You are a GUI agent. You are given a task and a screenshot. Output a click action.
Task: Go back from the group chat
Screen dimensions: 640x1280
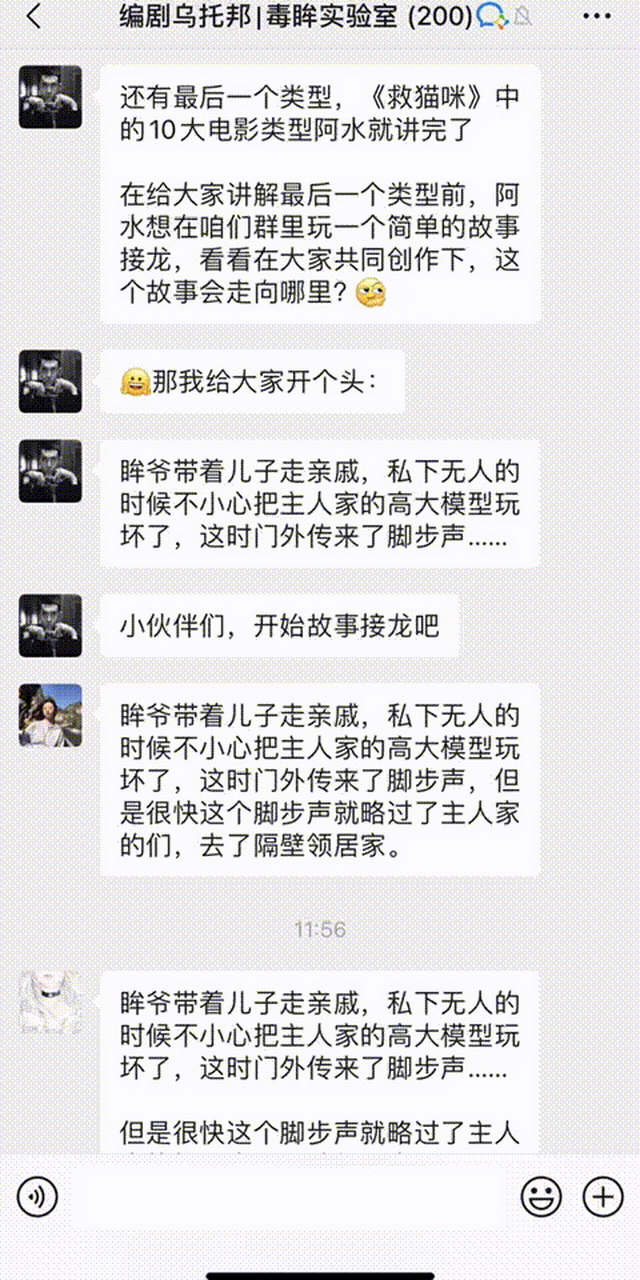[34, 17]
